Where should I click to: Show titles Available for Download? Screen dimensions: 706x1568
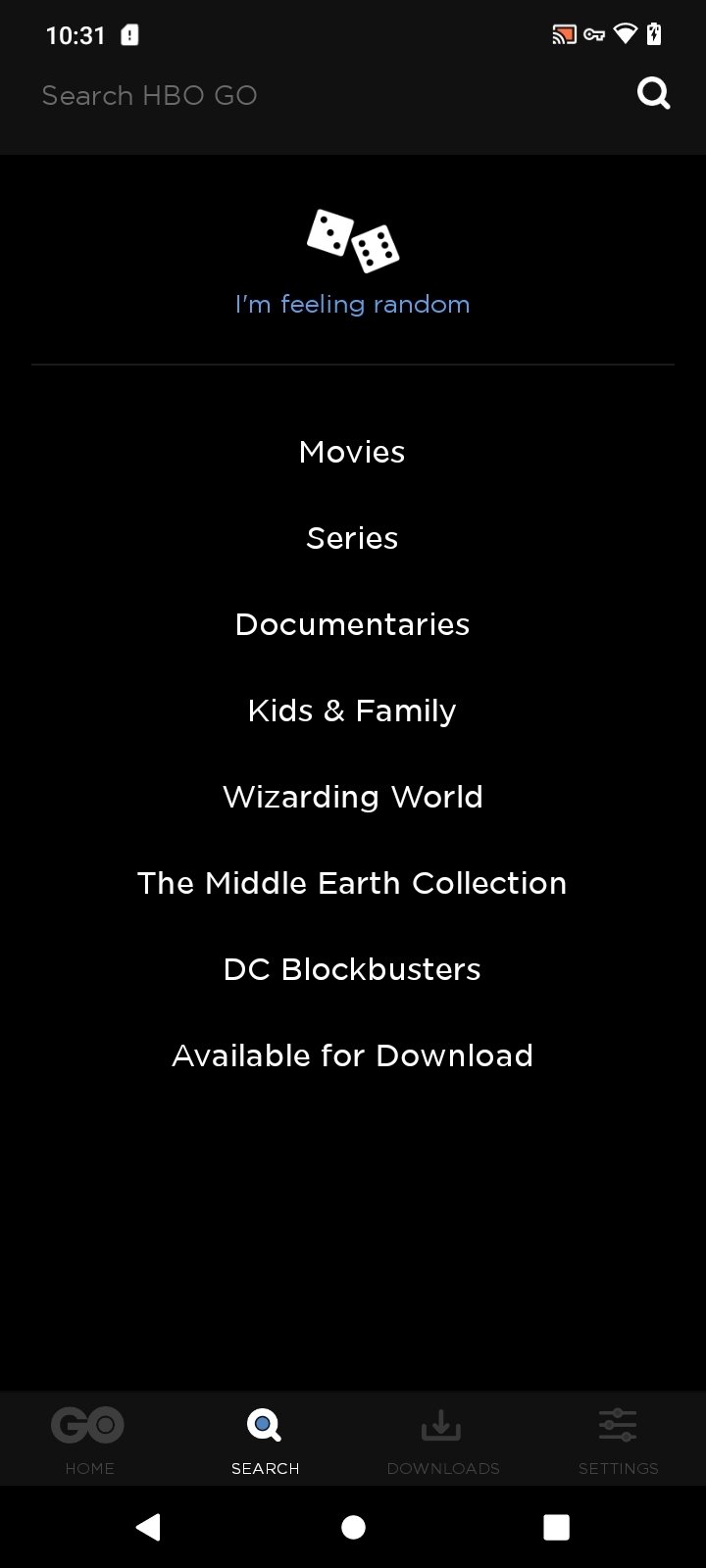pos(352,1055)
